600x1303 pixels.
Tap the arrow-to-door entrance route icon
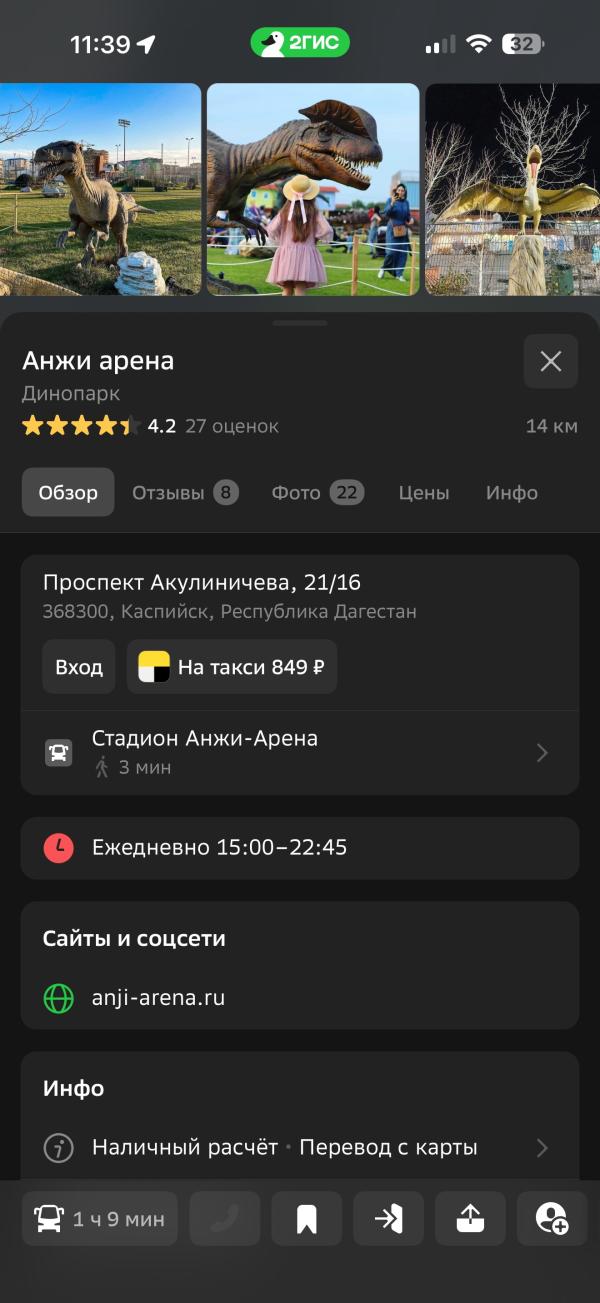coord(388,1218)
